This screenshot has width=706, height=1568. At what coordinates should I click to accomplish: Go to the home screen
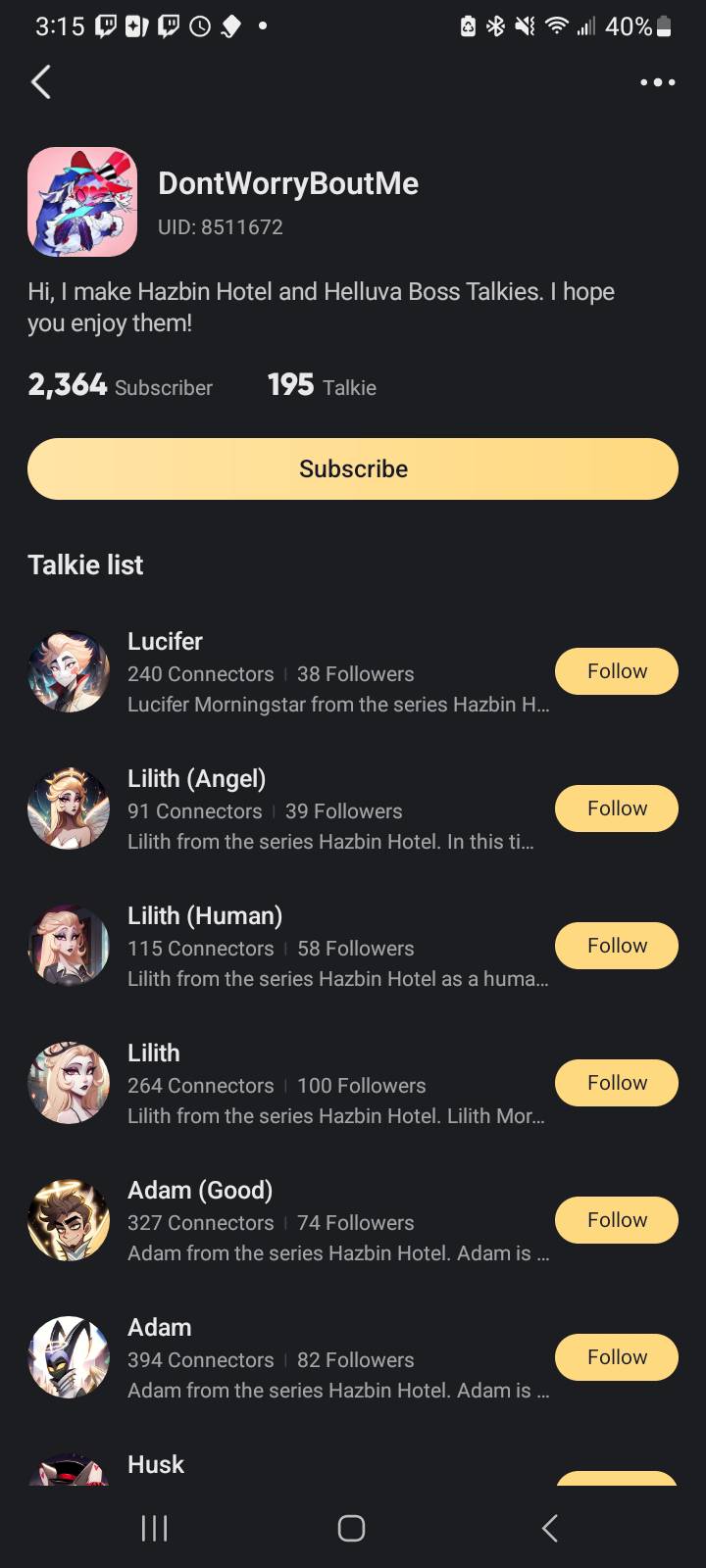pyautogui.click(x=351, y=1527)
